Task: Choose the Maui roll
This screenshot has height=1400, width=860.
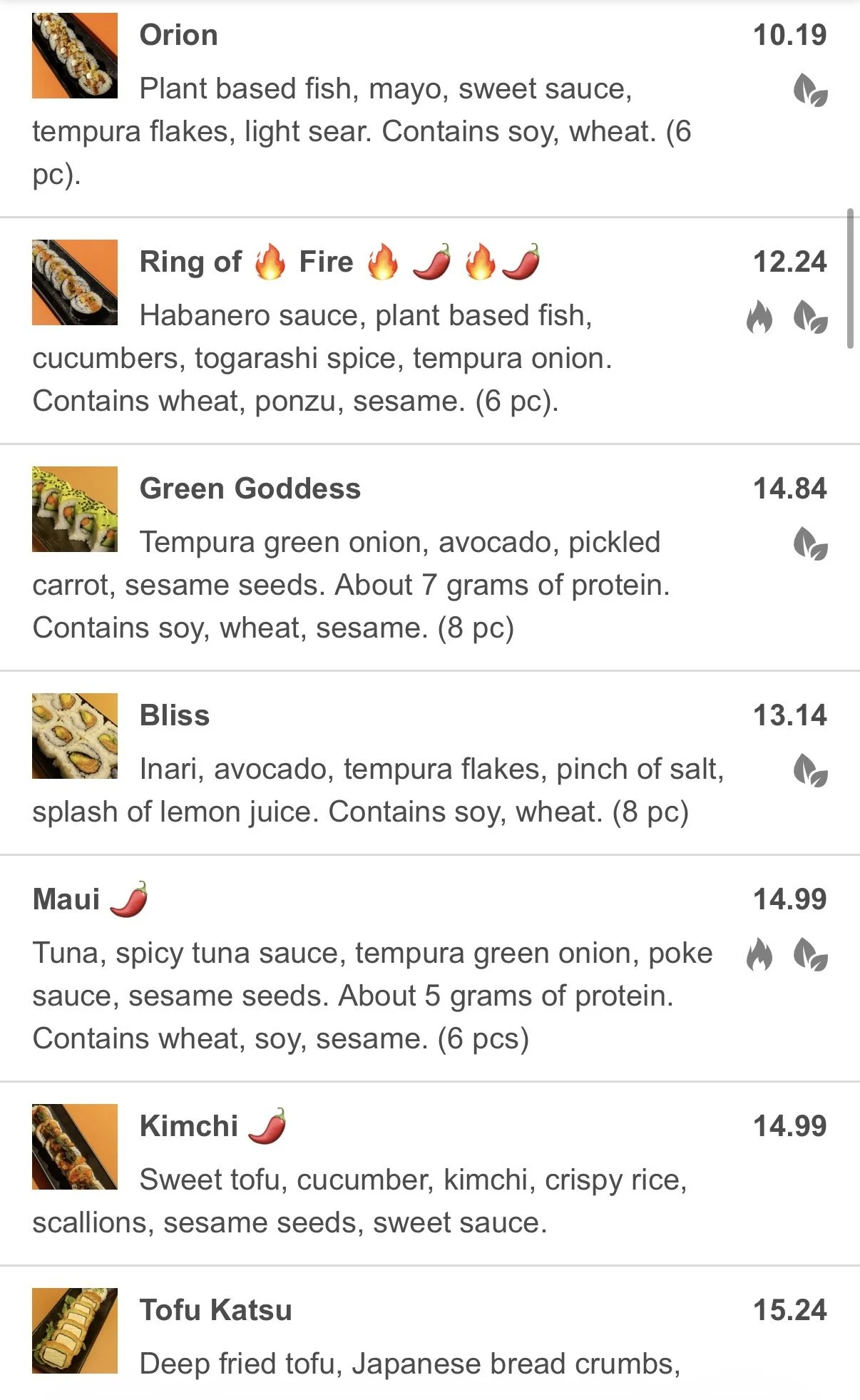Action: [x=67, y=899]
